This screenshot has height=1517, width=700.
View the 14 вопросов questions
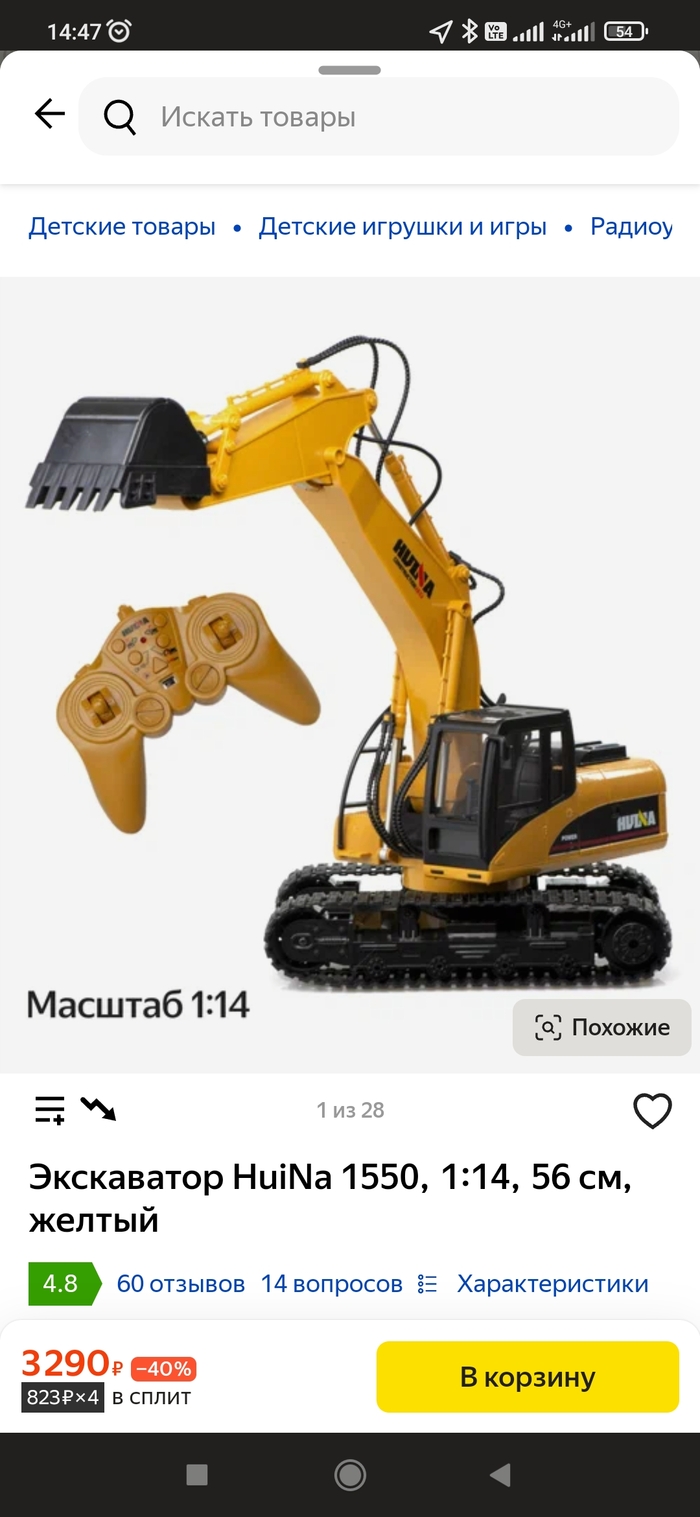tap(331, 1283)
